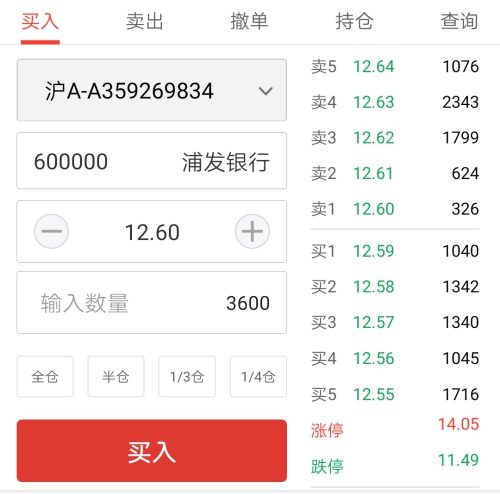Screen dimensions: 500x494
Task: Switch to the 查询 tab
Action: coord(459,22)
